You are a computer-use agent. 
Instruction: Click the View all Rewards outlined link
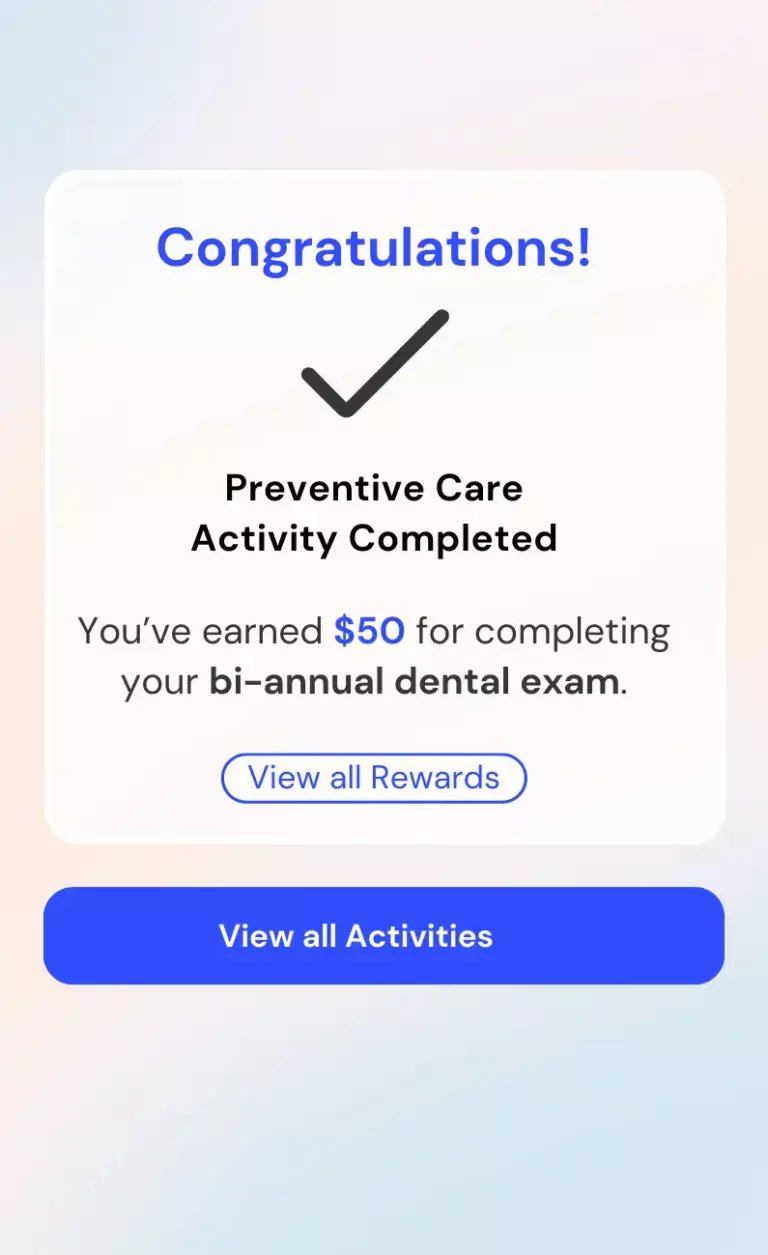click(x=373, y=778)
